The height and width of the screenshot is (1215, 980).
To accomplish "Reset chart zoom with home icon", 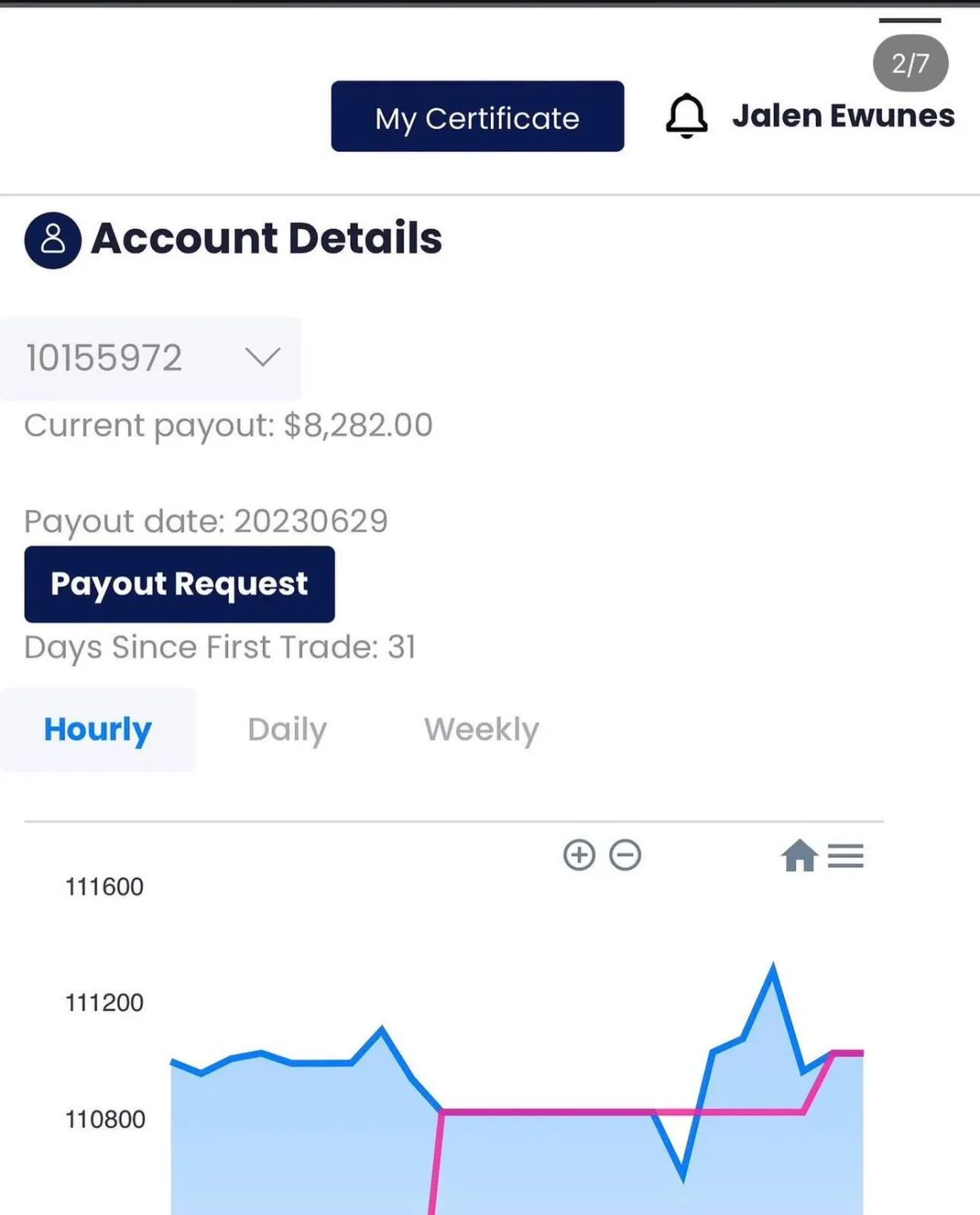I will 800,856.
